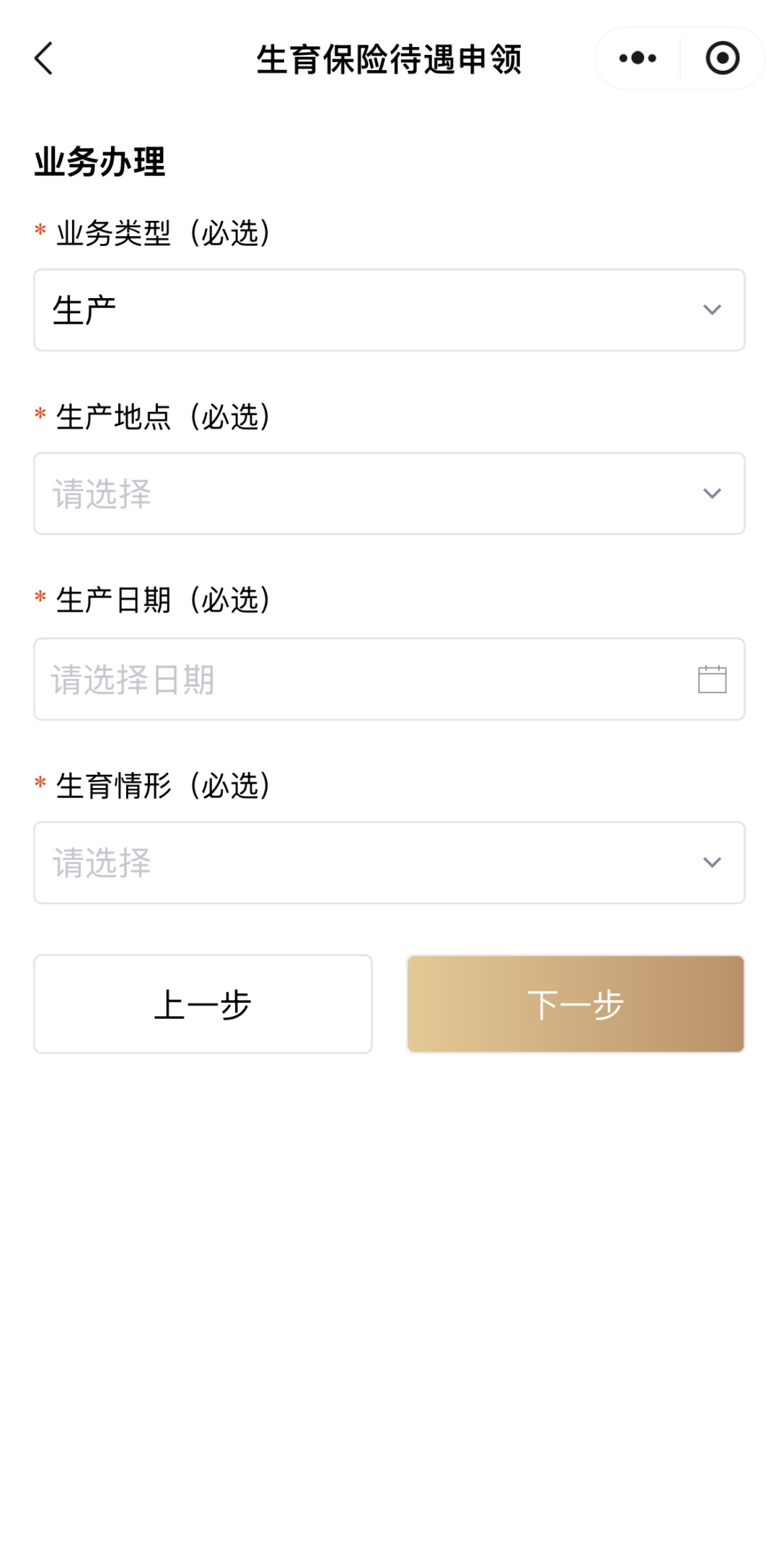Viewport: 779px width, 1568px height.
Task: Open the 生产地点 dropdown
Action: (x=389, y=494)
